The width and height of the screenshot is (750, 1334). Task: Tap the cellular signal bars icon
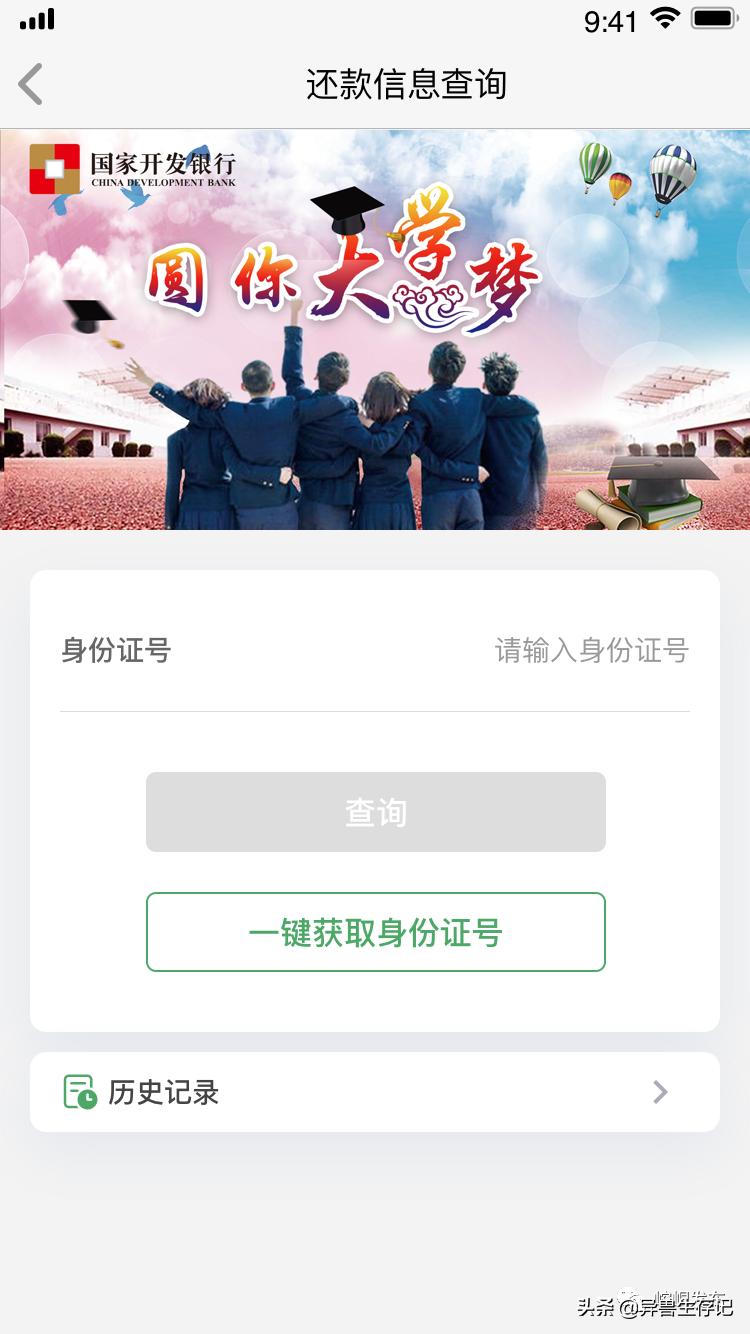click(37, 18)
